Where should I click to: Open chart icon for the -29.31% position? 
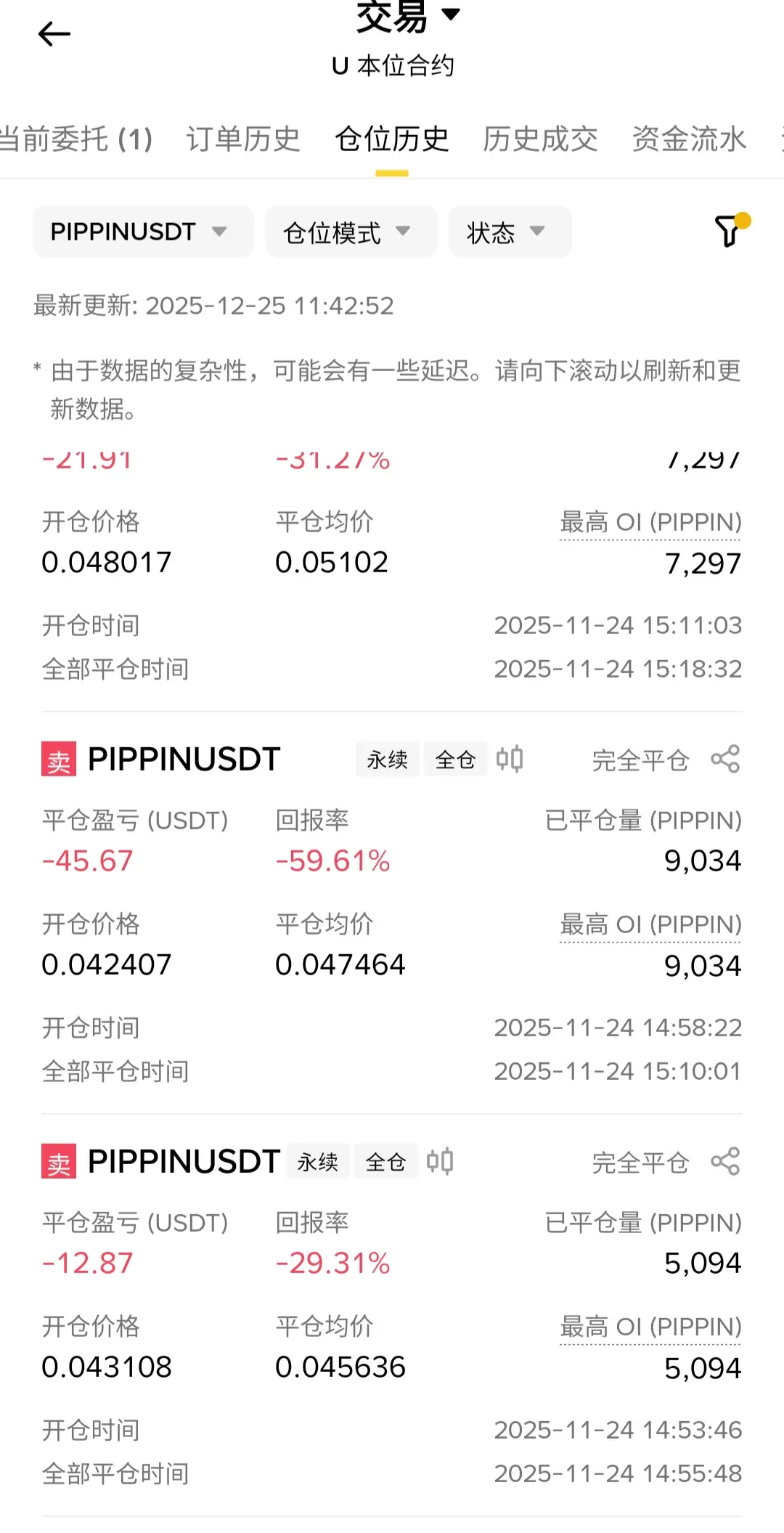click(x=440, y=1161)
